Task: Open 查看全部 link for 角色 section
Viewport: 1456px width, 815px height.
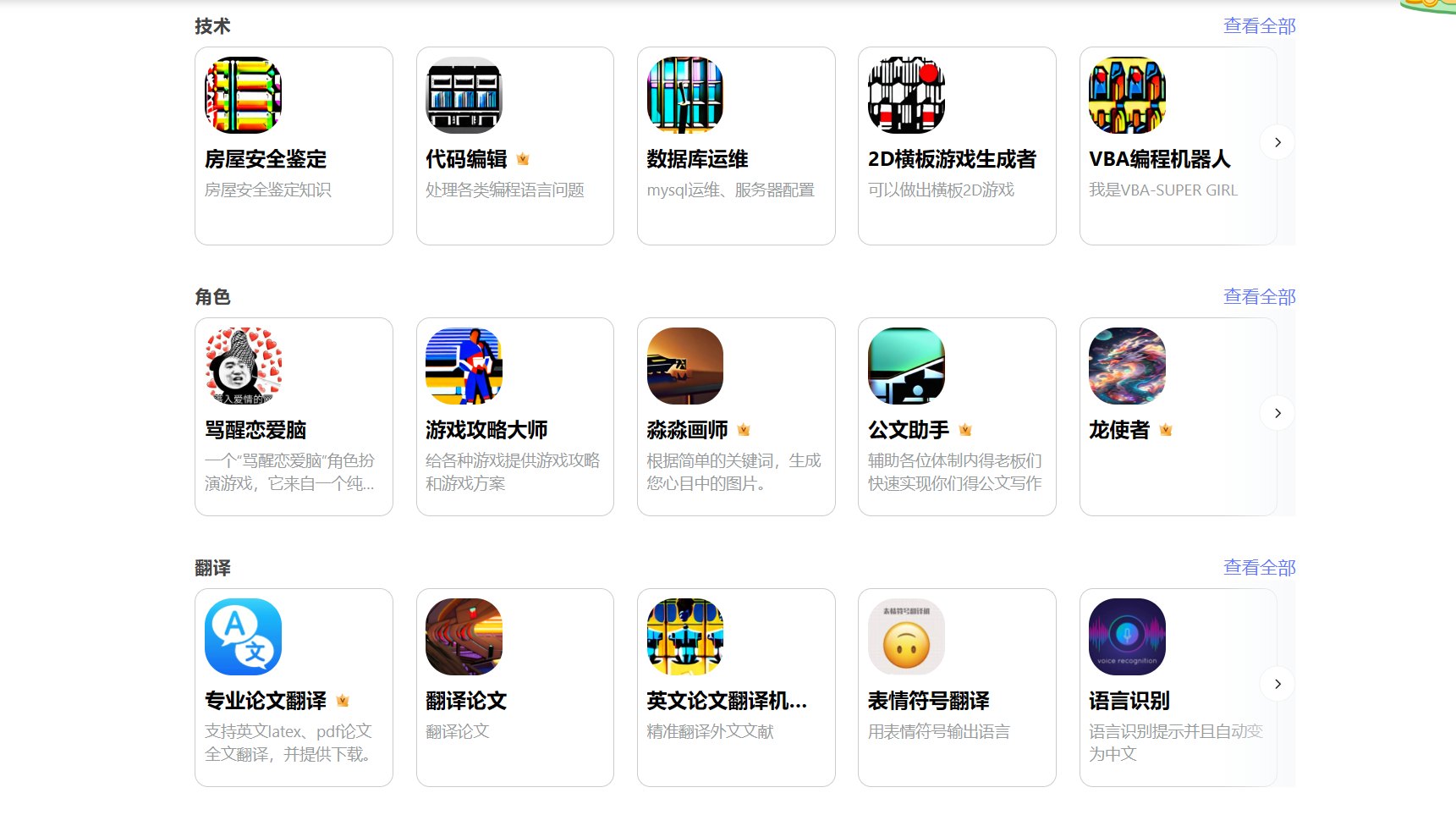Action: pyautogui.click(x=1259, y=297)
